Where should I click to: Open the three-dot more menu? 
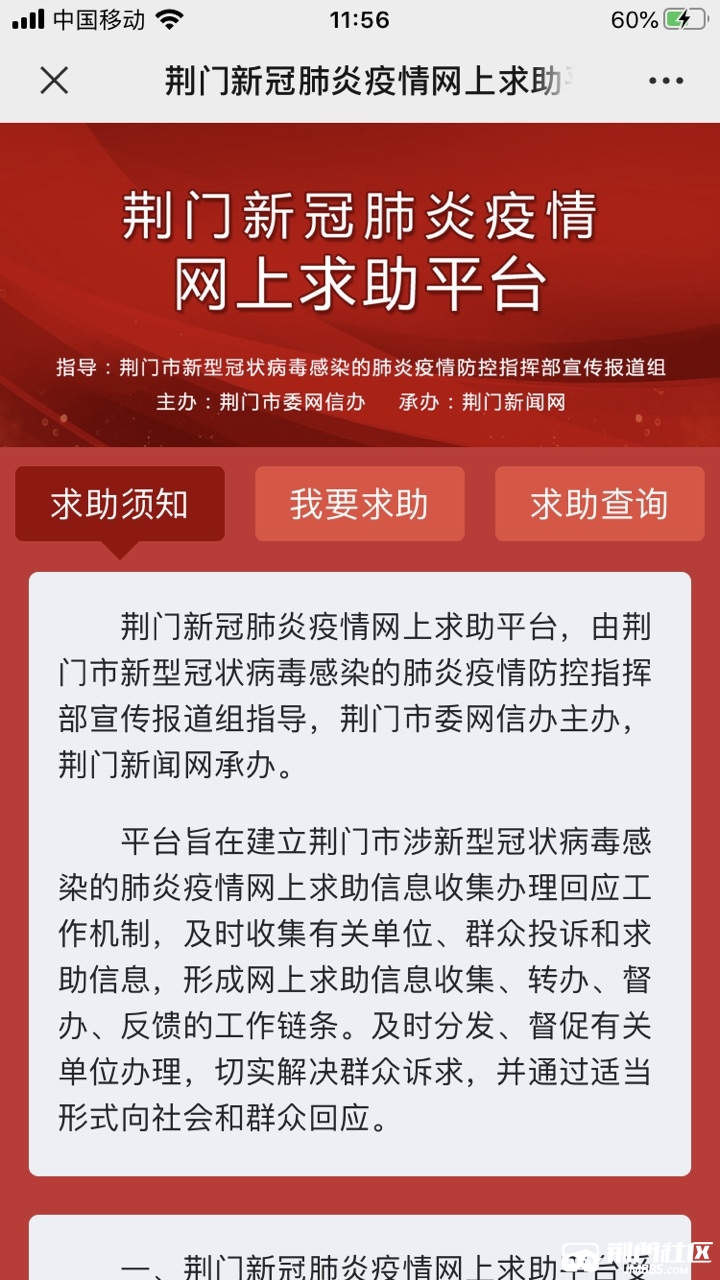pyautogui.click(x=666, y=81)
